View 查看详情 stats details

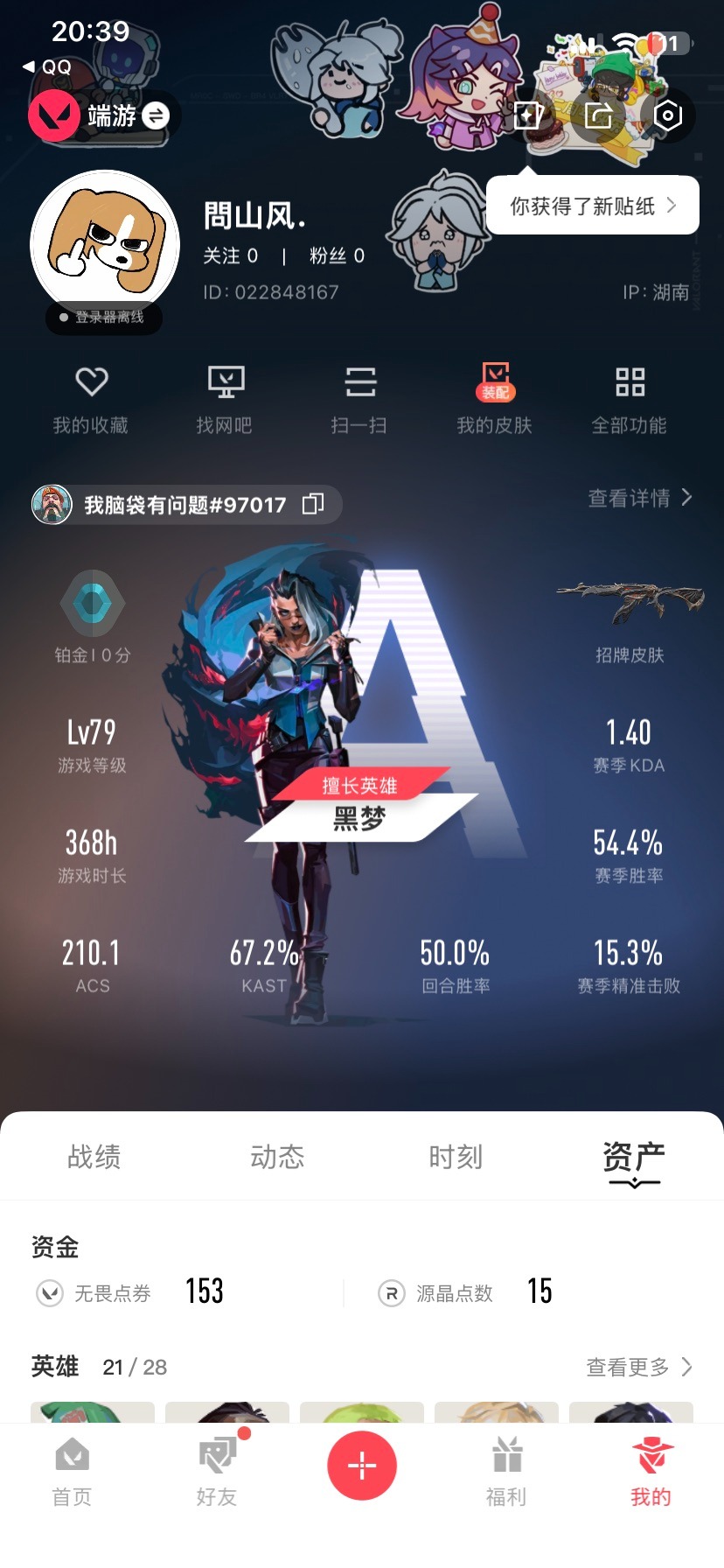coord(639,498)
